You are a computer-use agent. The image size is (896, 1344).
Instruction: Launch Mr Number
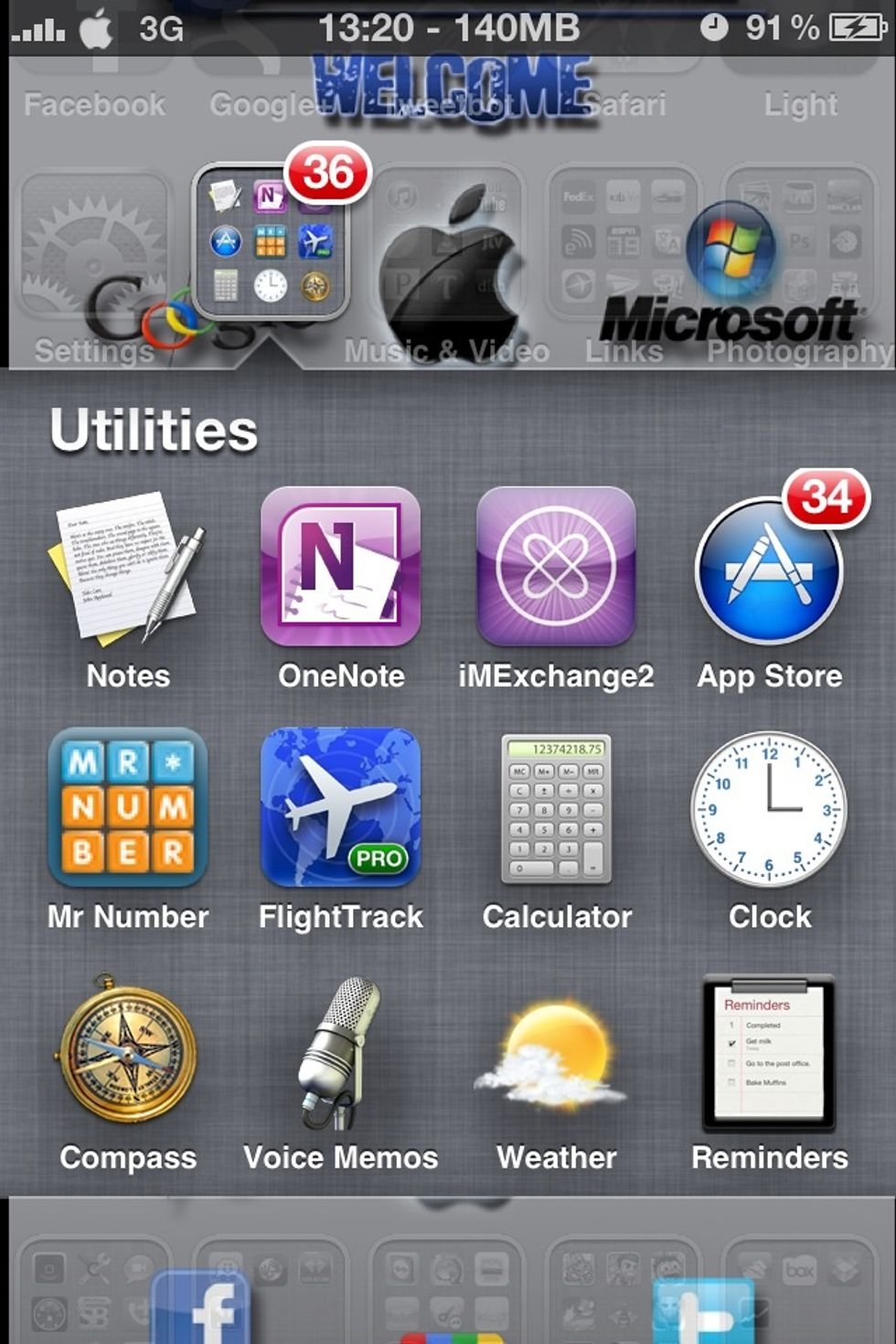tap(128, 809)
